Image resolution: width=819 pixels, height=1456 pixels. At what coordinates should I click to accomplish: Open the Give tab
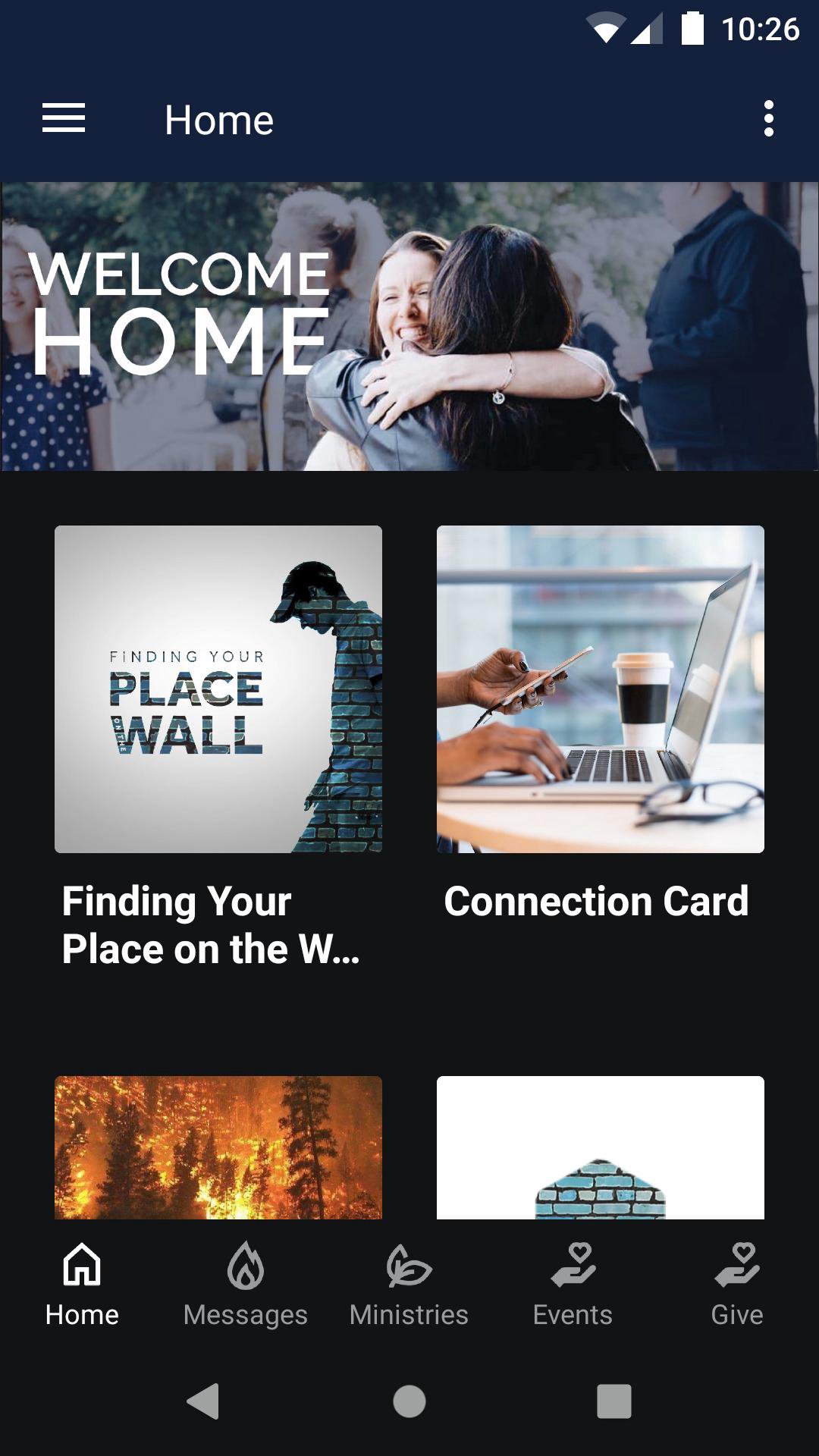[x=736, y=1285]
